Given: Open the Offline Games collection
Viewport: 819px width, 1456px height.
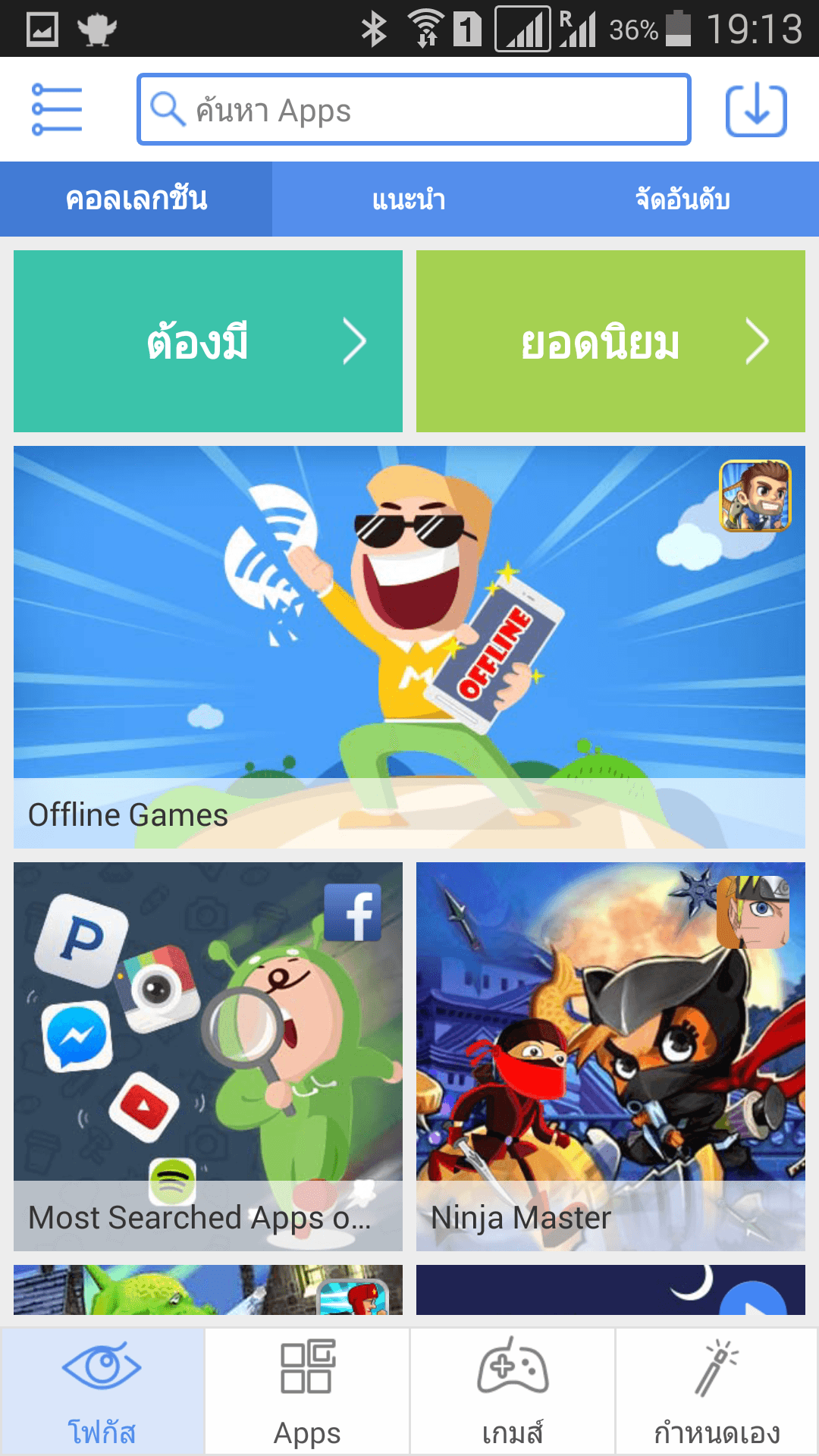Looking at the screenshot, I should [x=409, y=646].
